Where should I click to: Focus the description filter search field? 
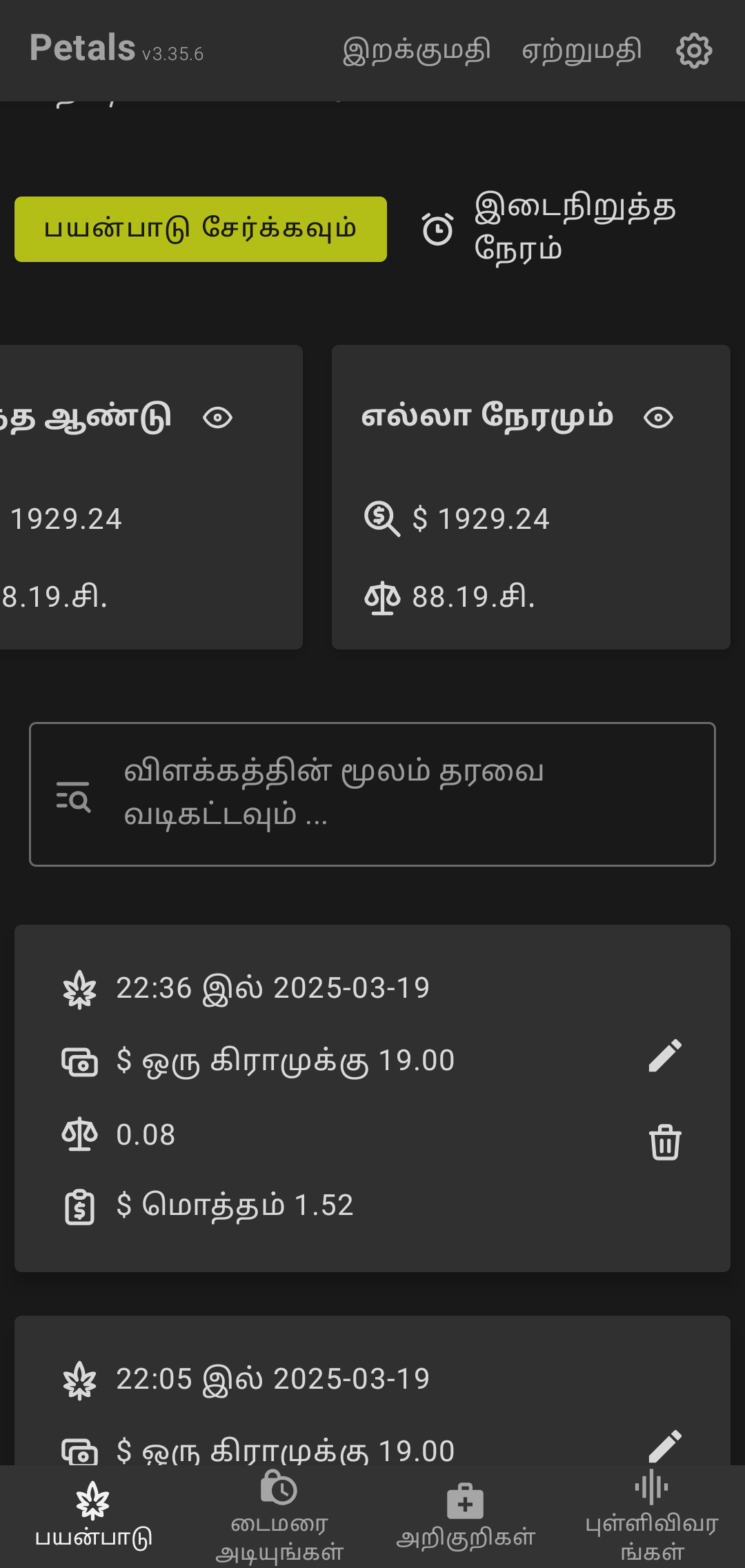(372, 794)
